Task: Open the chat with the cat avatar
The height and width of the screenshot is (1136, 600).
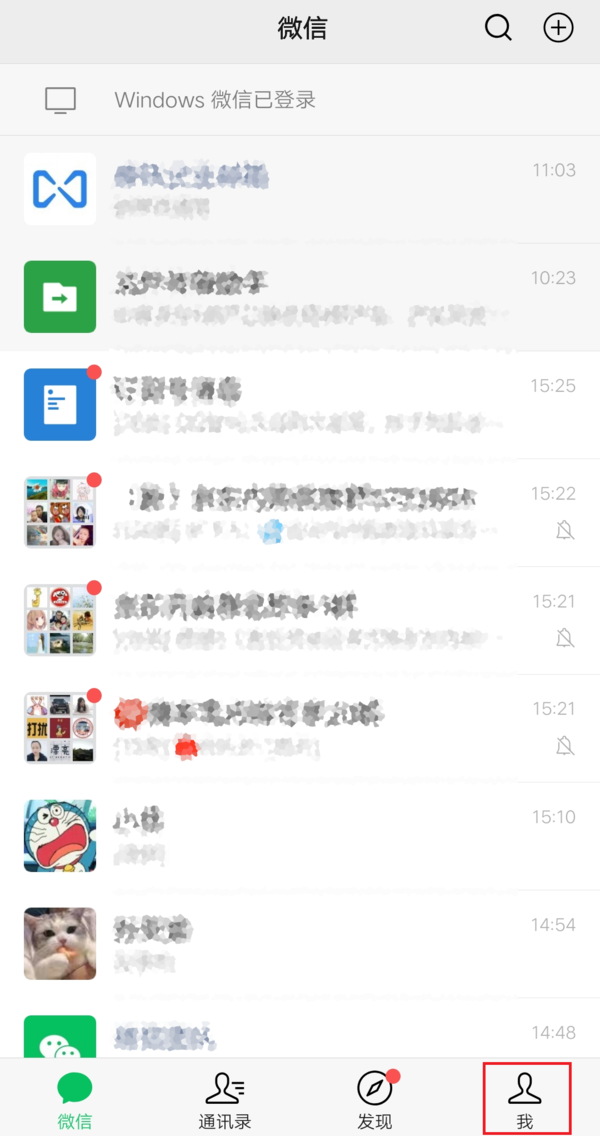Action: tap(300, 943)
